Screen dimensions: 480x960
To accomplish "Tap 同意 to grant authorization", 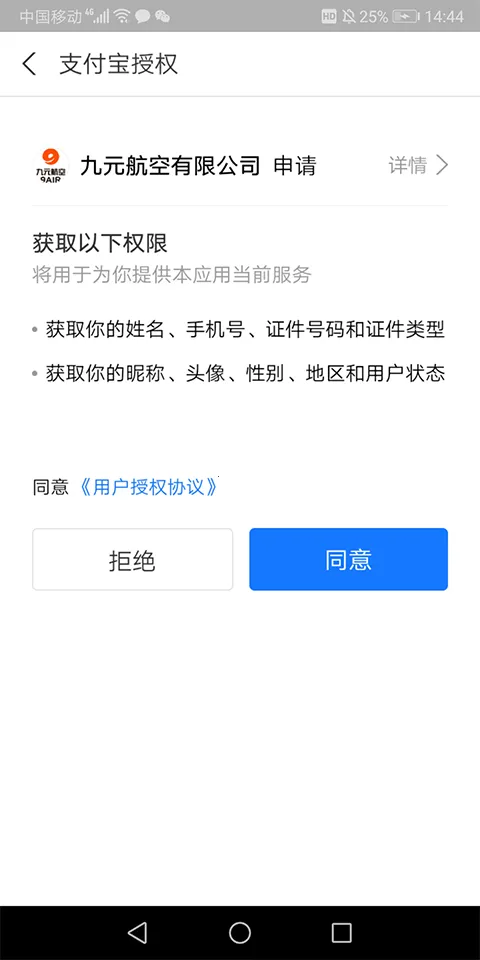I will 348,560.
